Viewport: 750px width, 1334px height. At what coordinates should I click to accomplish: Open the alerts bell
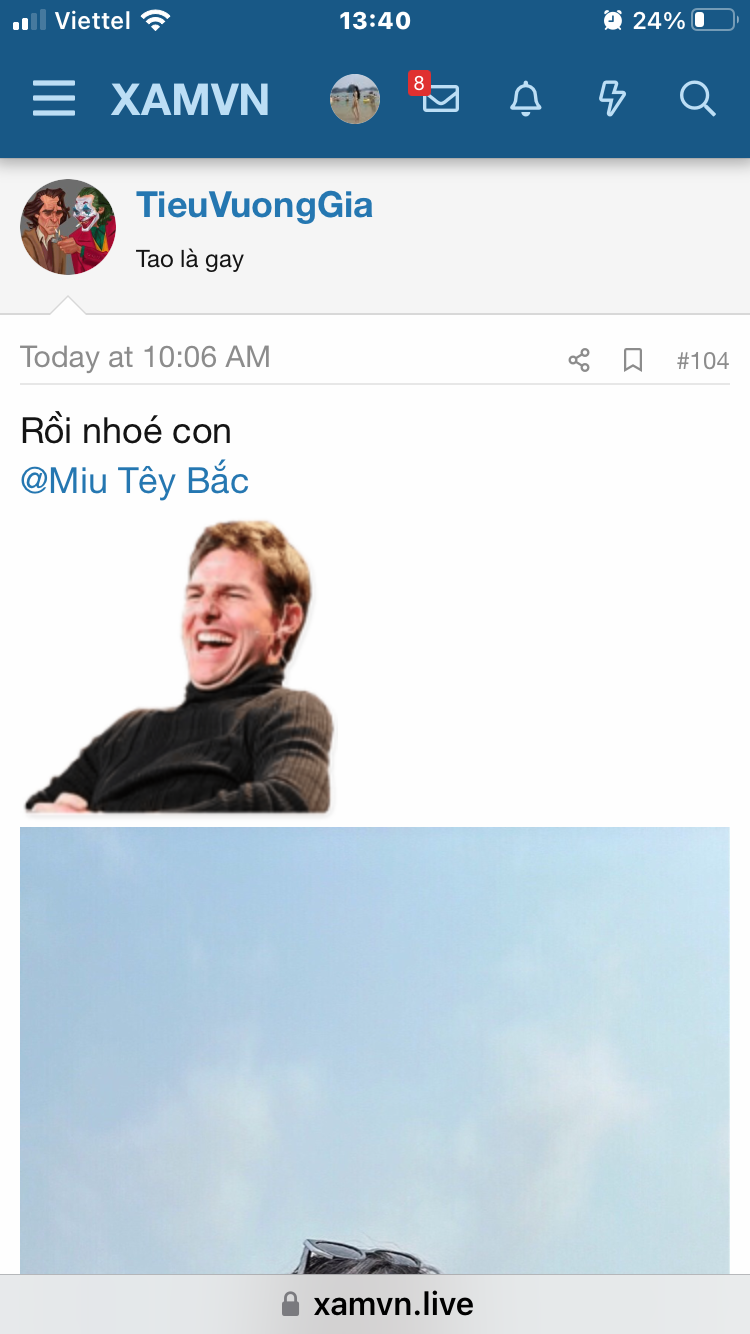526,99
